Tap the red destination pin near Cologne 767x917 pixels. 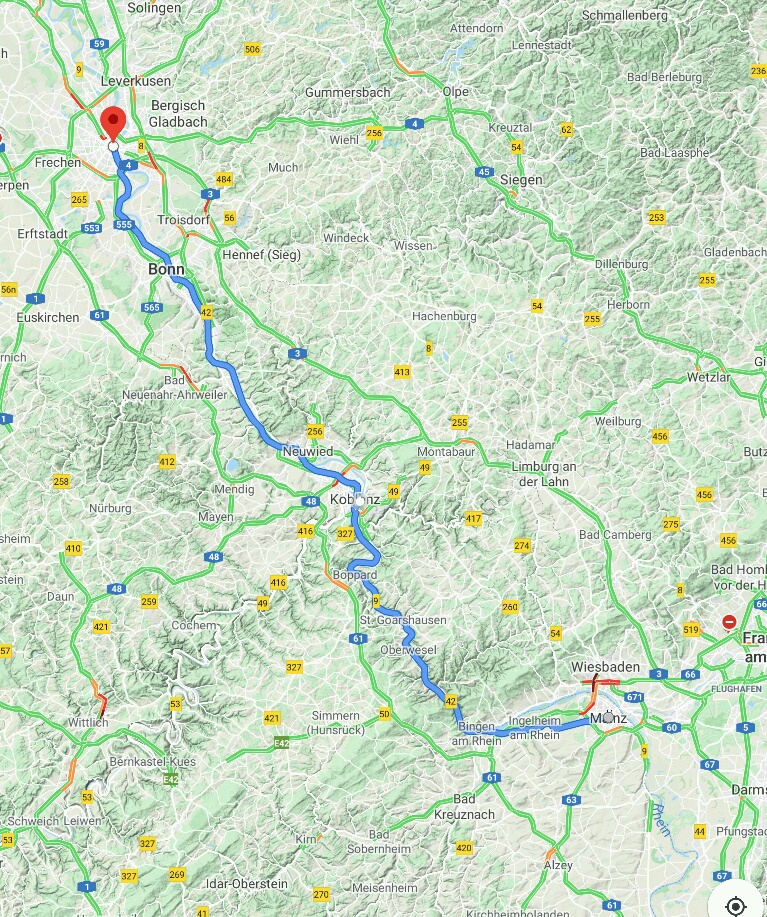[111, 123]
